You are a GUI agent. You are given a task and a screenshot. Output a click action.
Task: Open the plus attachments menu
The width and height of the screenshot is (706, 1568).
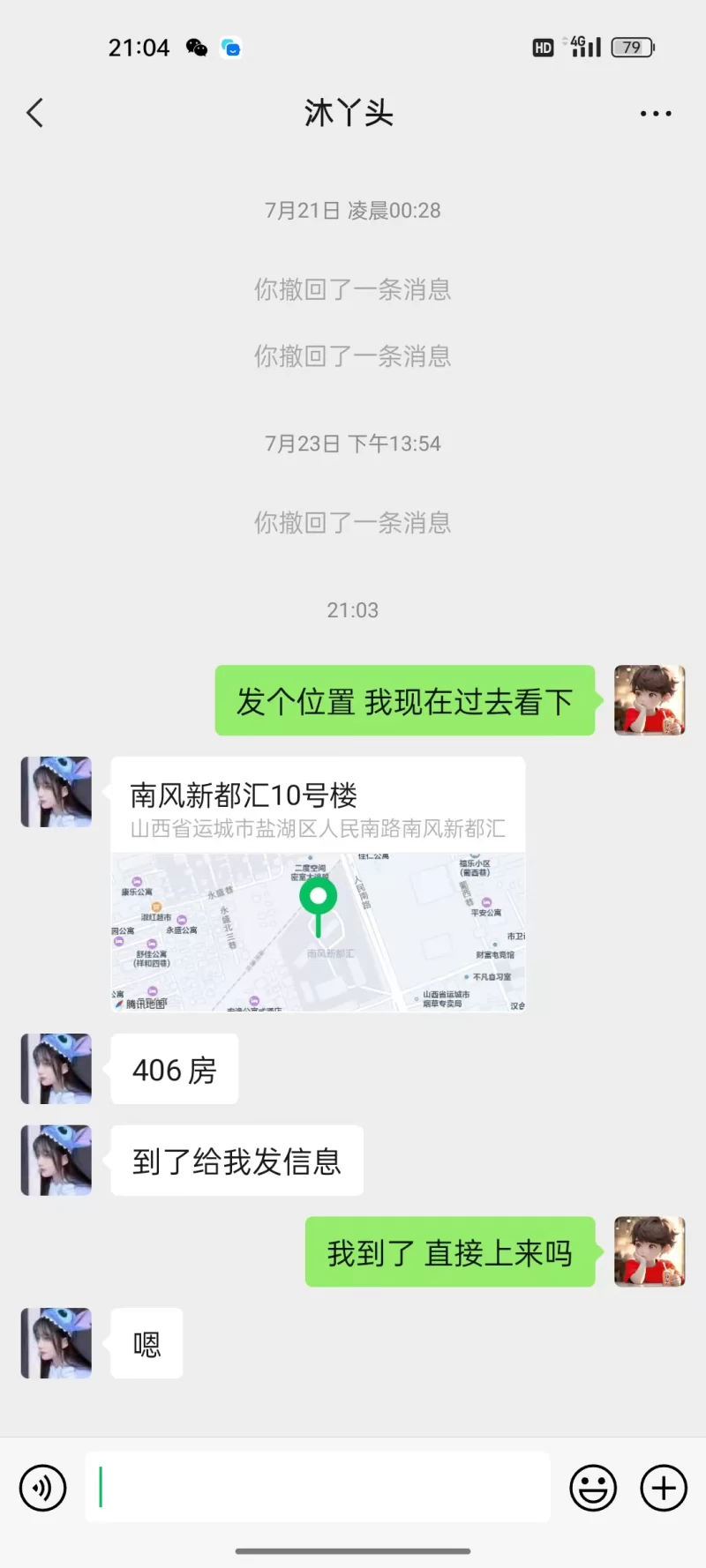[x=664, y=1488]
